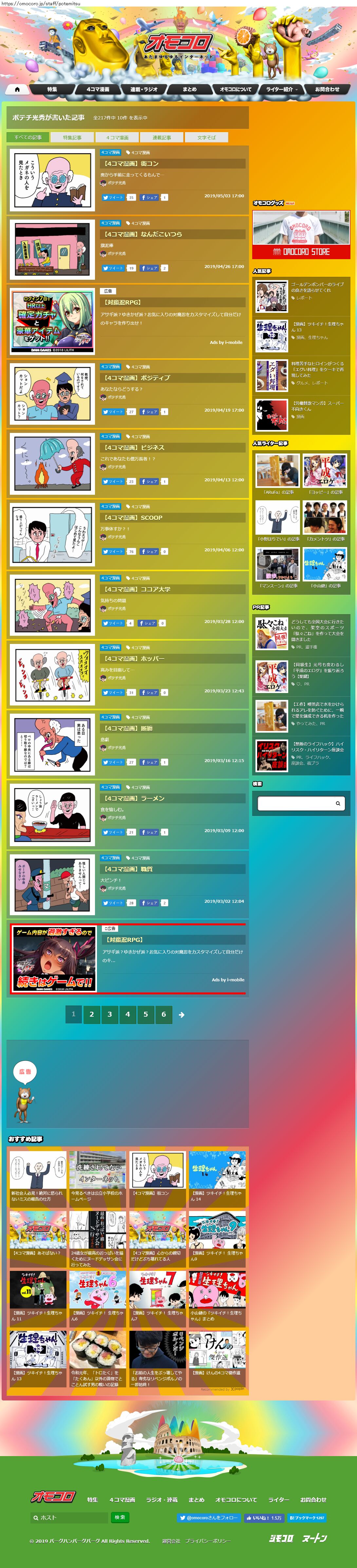This screenshot has width=357, height=1568.
Task: Tap the next page arrow
Action: click(x=181, y=1015)
